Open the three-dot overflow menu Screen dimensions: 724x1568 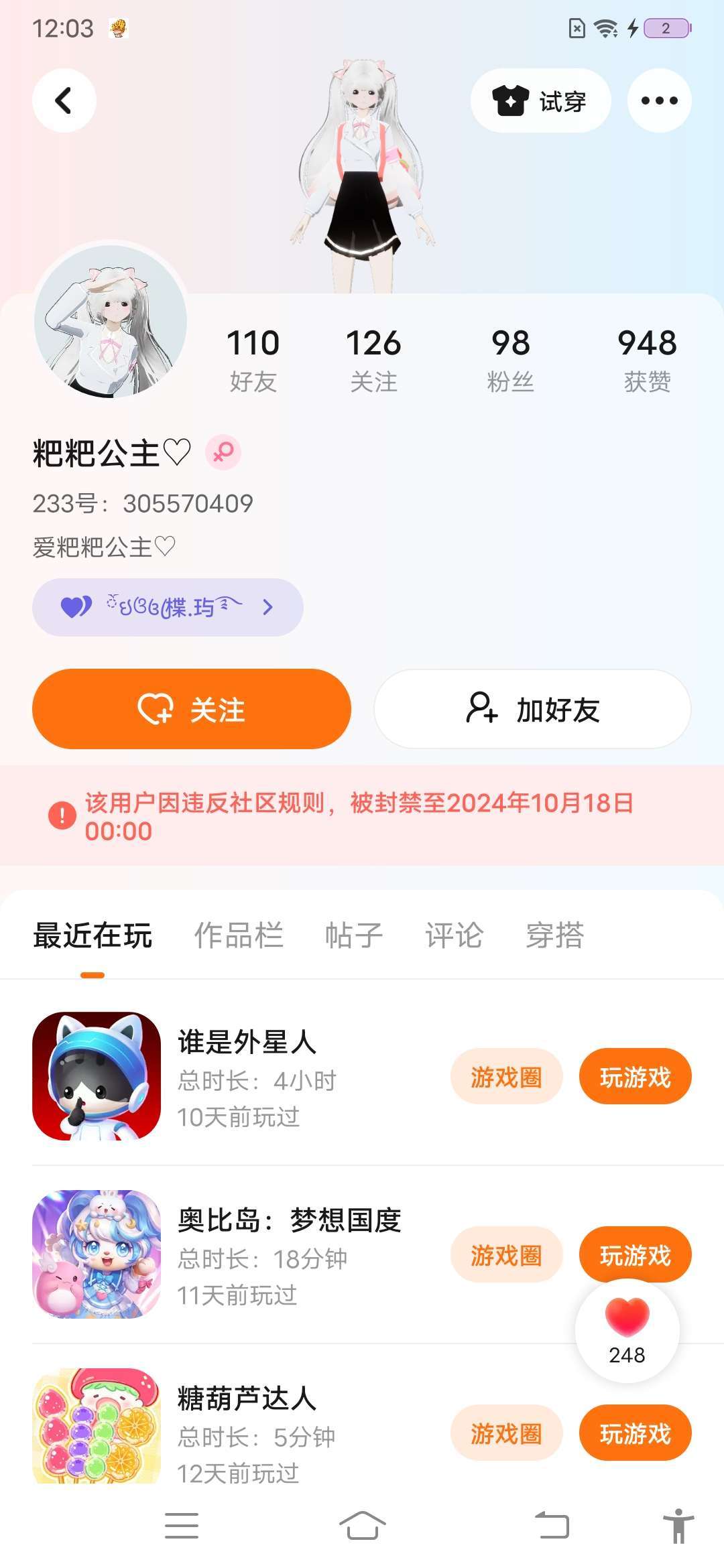click(x=659, y=101)
